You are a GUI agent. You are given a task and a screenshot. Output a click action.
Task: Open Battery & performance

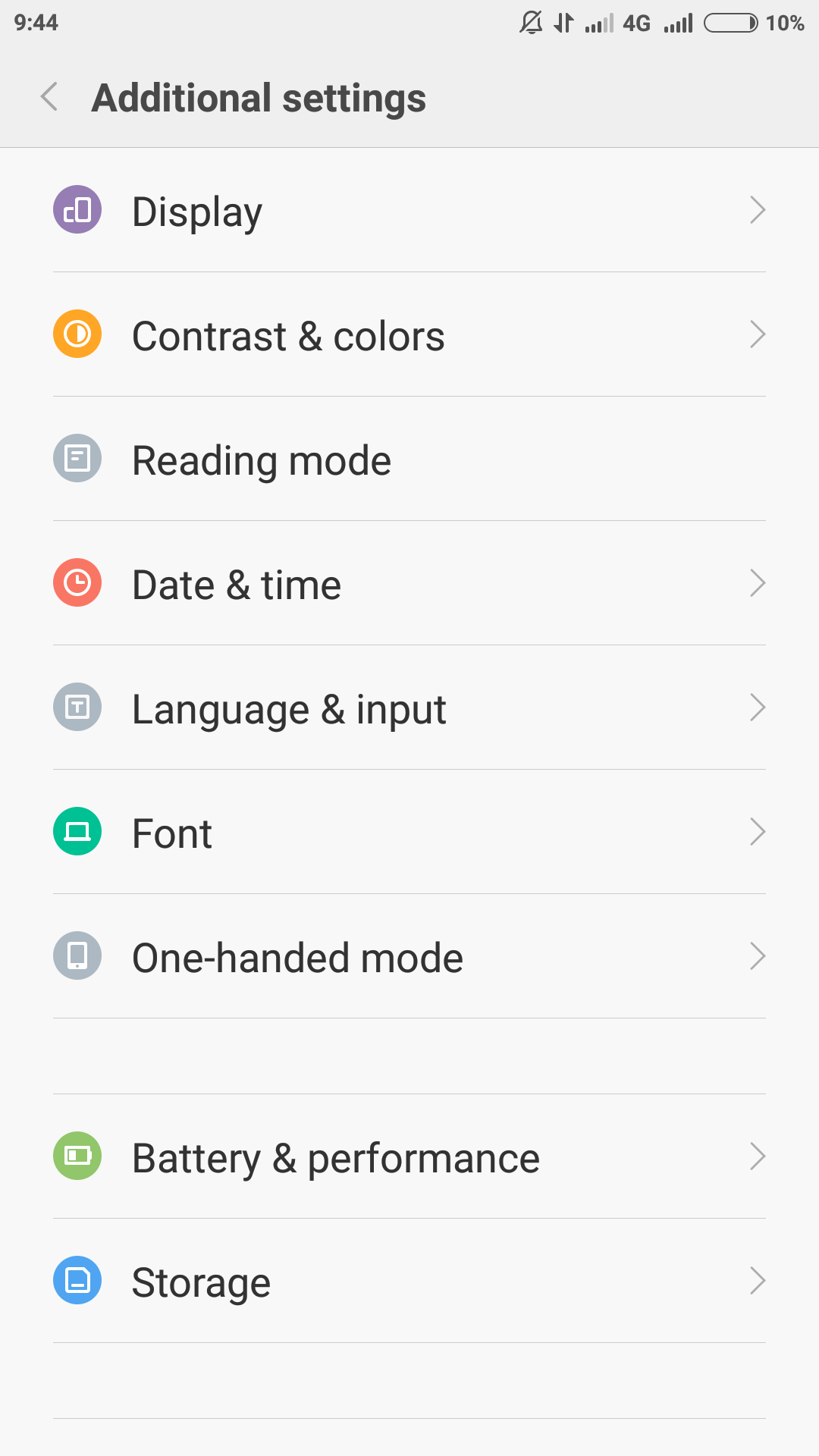click(x=409, y=1156)
